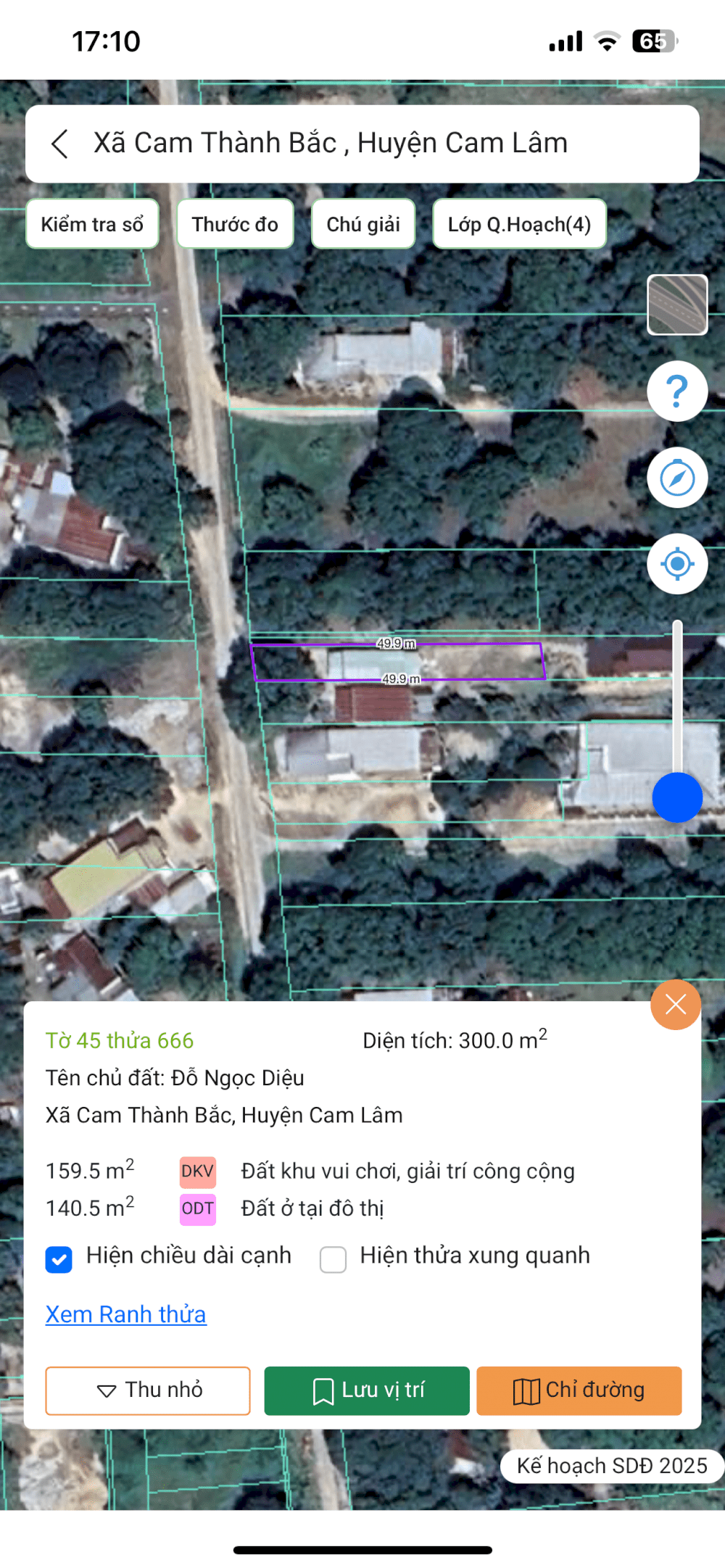The width and height of the screenshot is (725, 1568).
Task: Switch the map layer thumbnail
Action: point(677,304)
